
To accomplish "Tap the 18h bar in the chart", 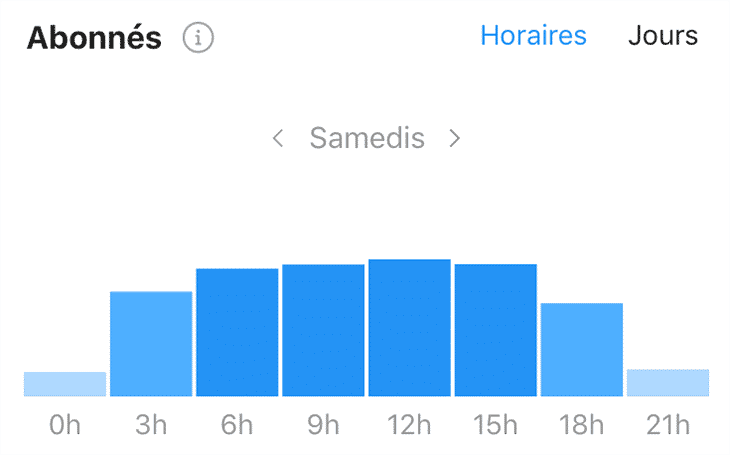I will [x=581, y=349].
